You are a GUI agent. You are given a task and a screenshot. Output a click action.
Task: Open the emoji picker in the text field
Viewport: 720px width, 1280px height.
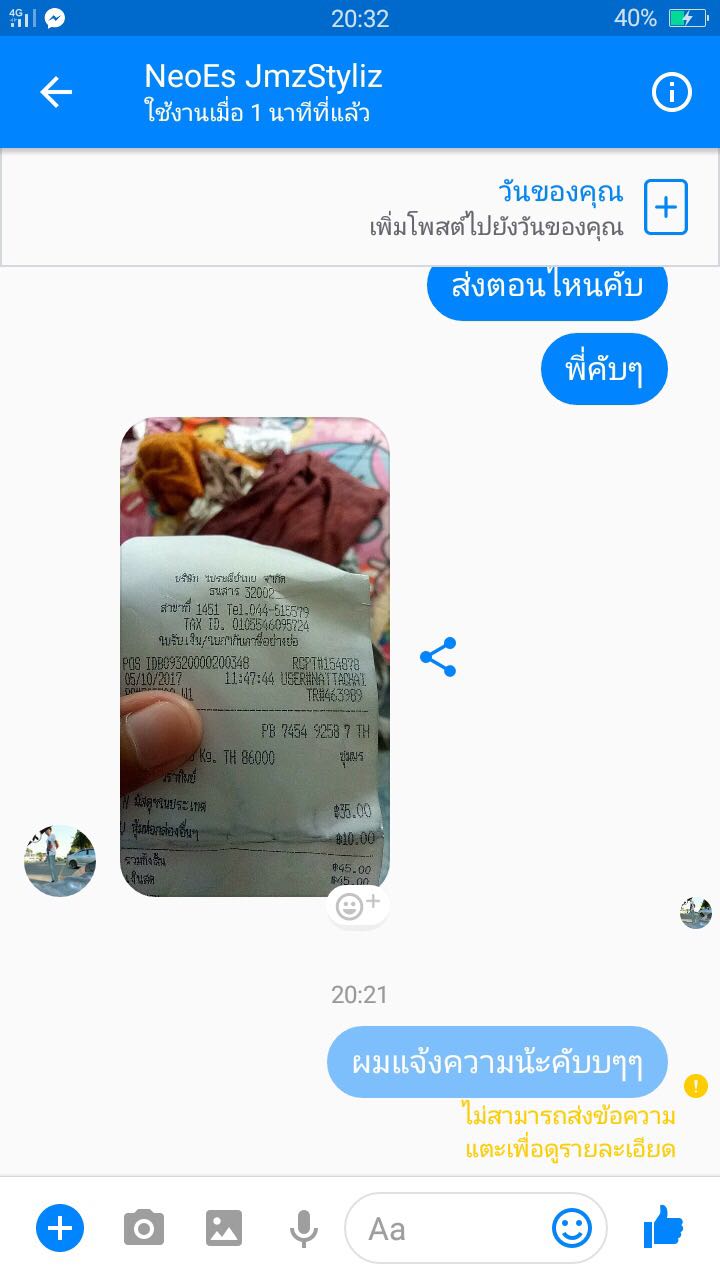(x=572, y=1228)
